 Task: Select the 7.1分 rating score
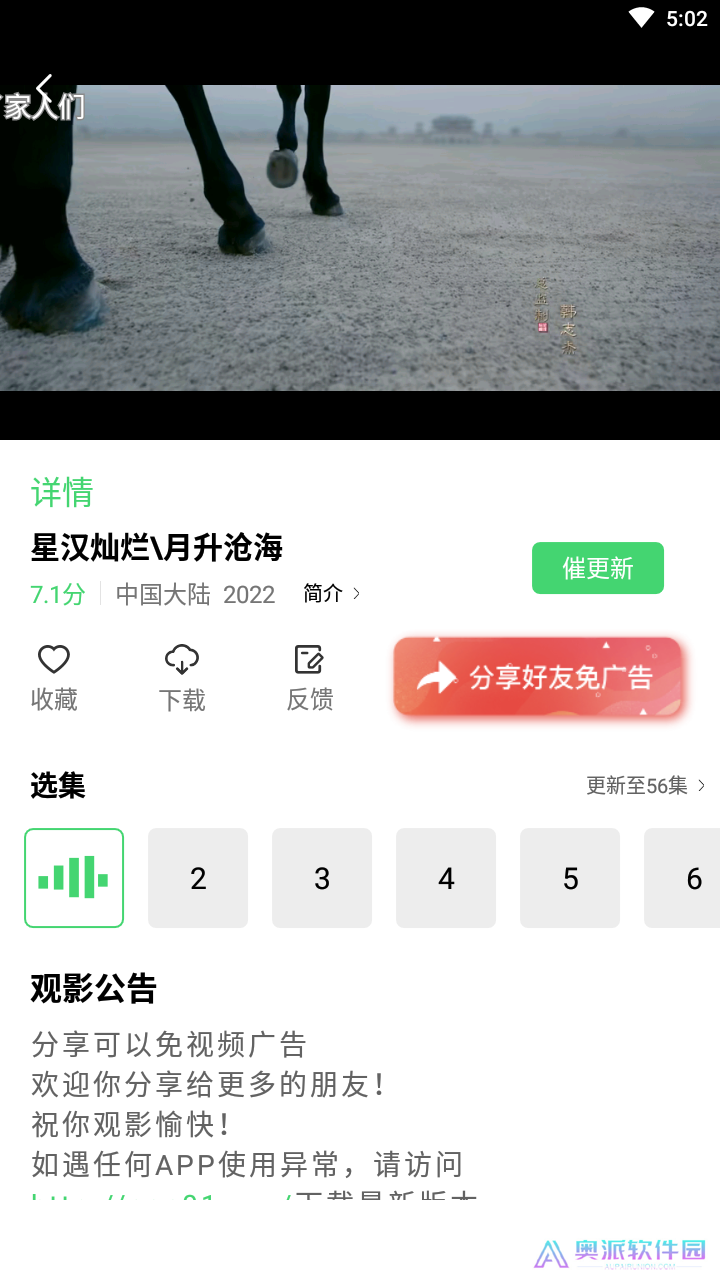[x=56, y=594]
